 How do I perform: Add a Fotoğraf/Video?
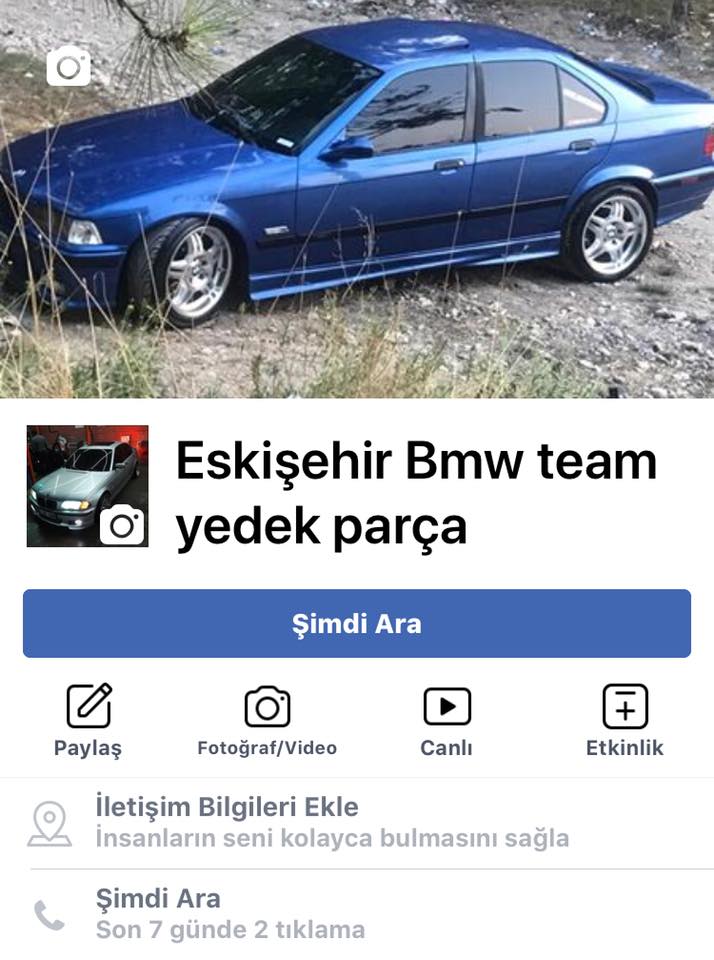(x=267, y=721)
